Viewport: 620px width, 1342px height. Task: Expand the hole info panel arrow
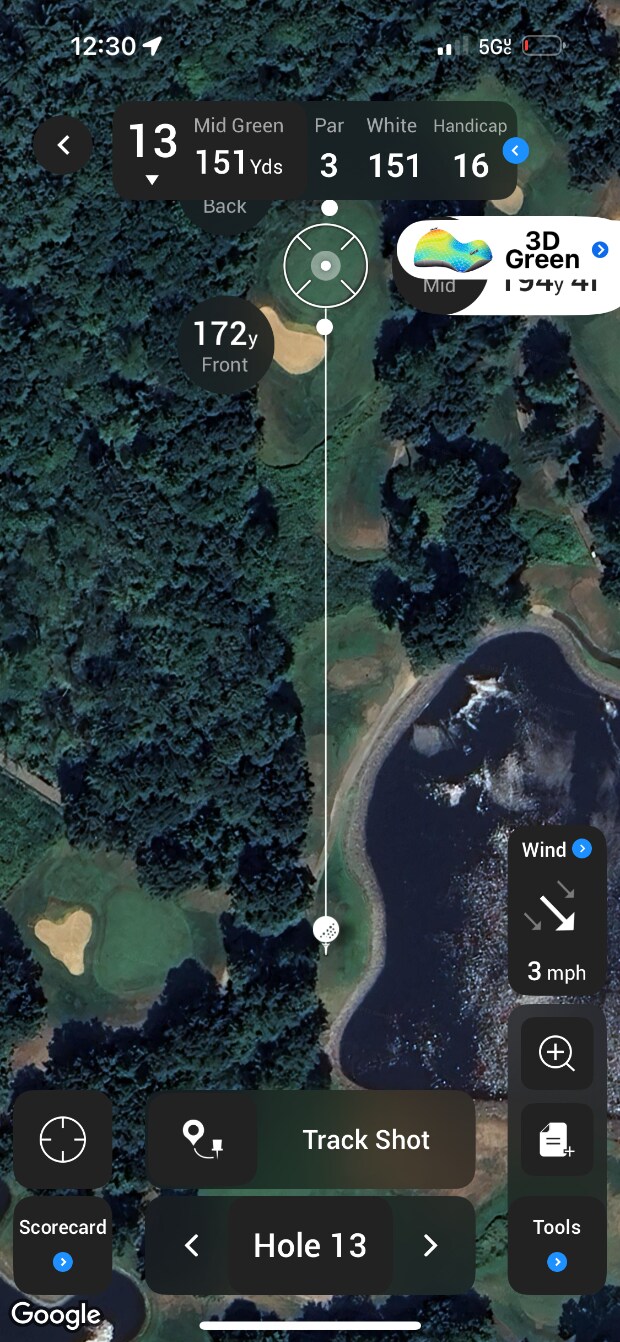click(x=515, y=151)
